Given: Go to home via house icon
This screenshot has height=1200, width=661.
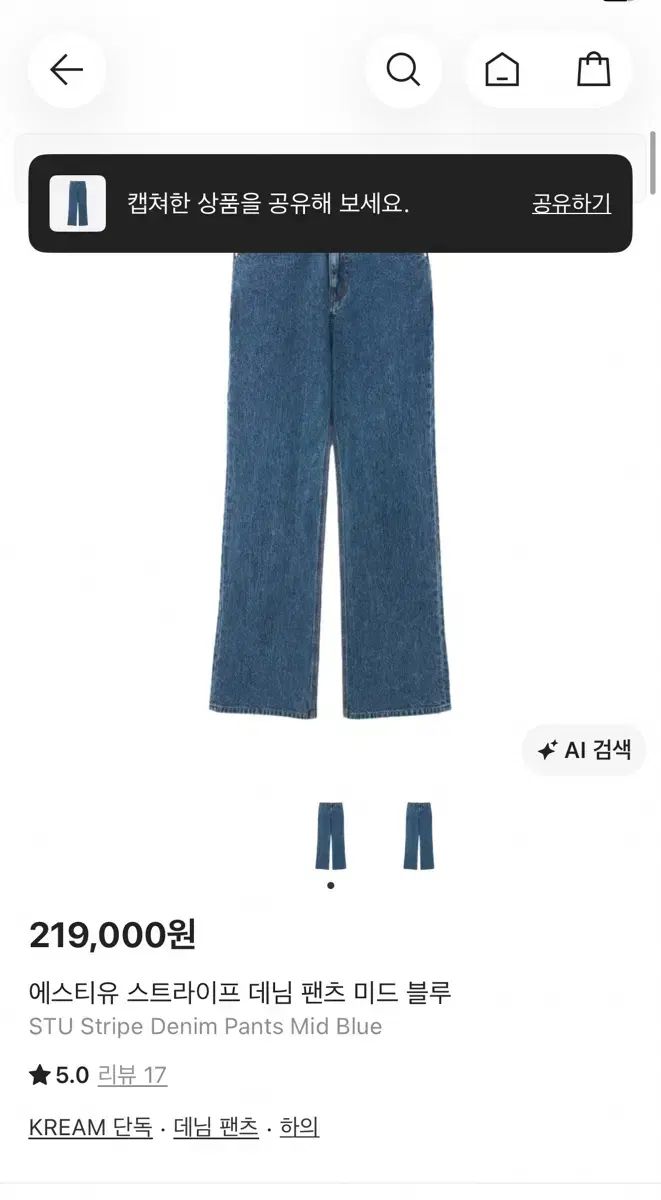Looking at the screenshot, I should click(502, 69).
